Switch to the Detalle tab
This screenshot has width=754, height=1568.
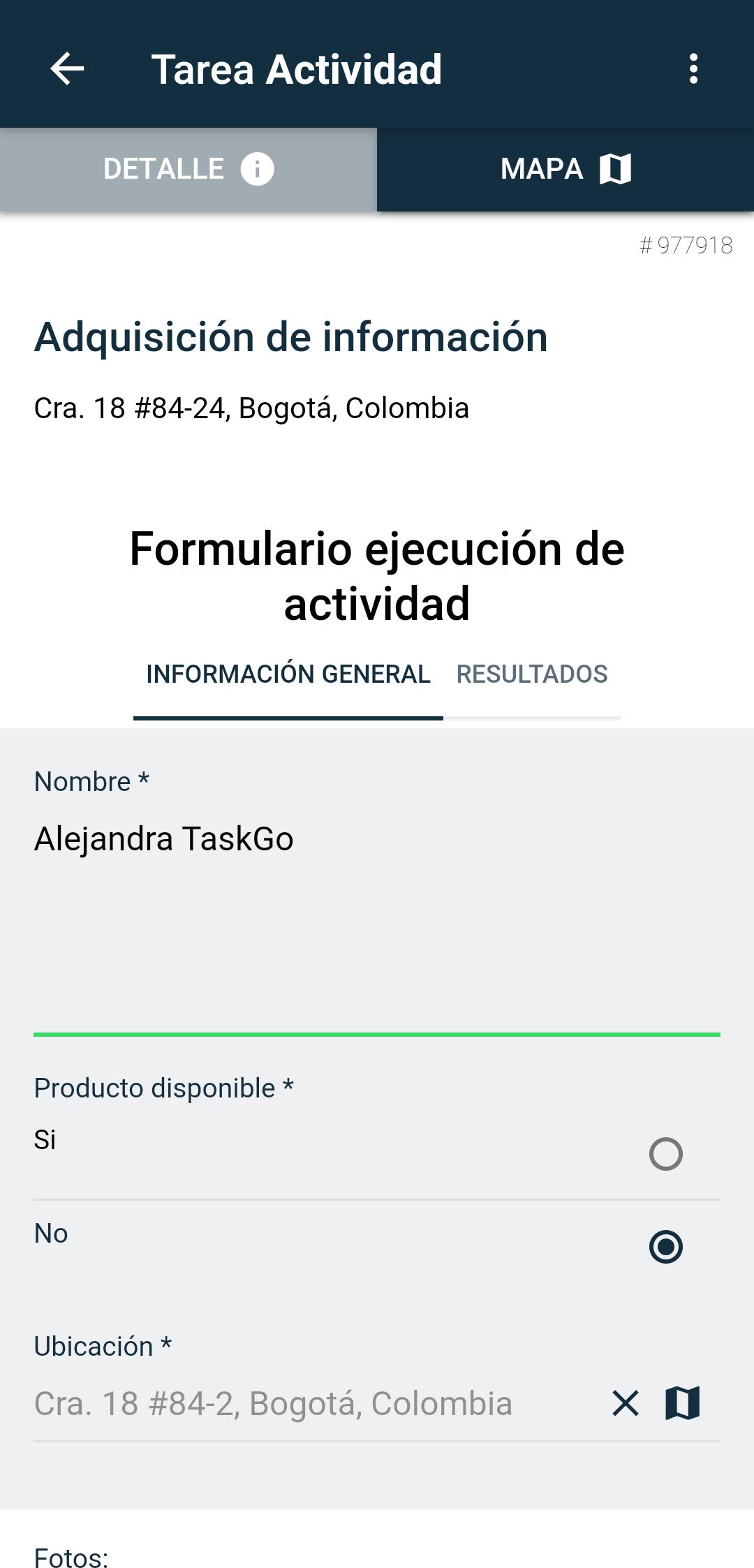[188, 169]
